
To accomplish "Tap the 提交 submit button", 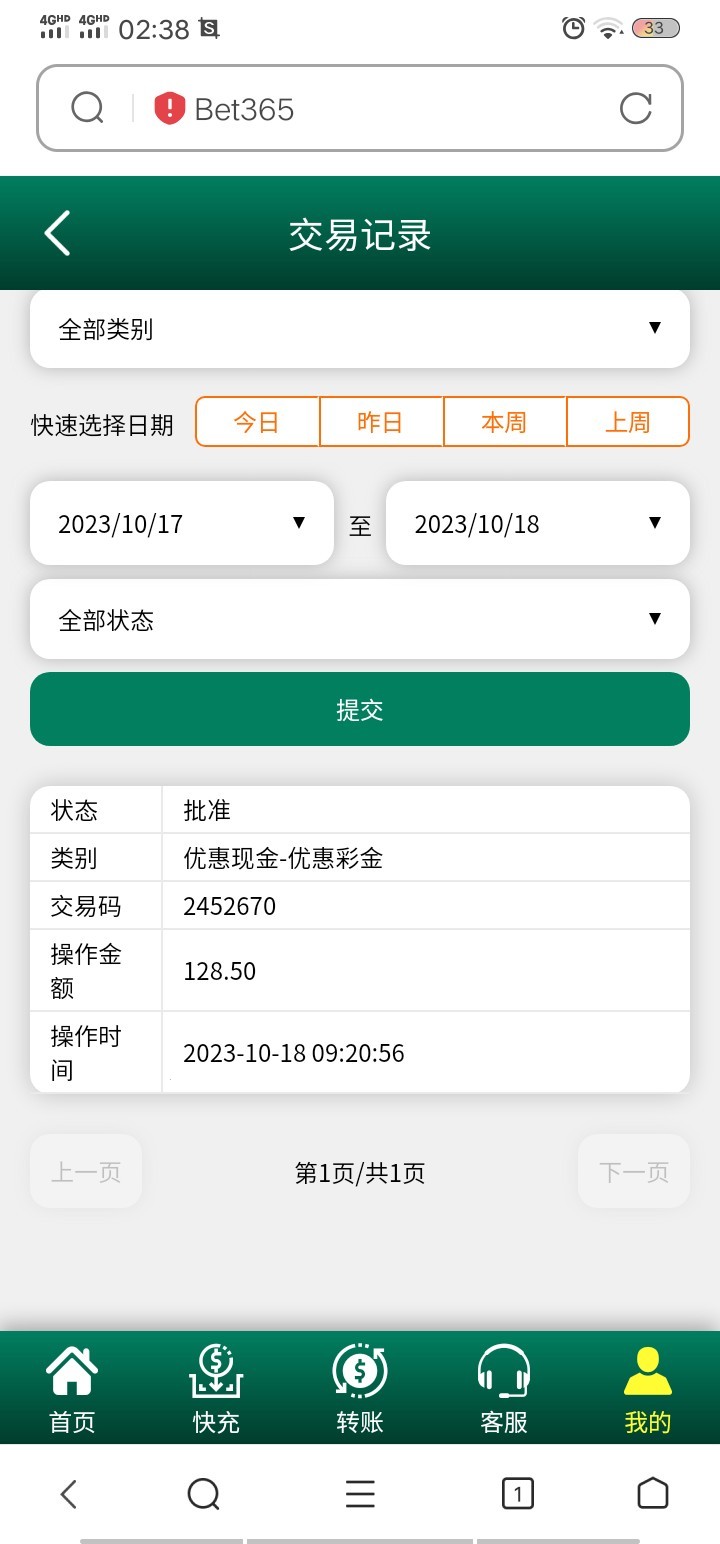I will [360, 710].
